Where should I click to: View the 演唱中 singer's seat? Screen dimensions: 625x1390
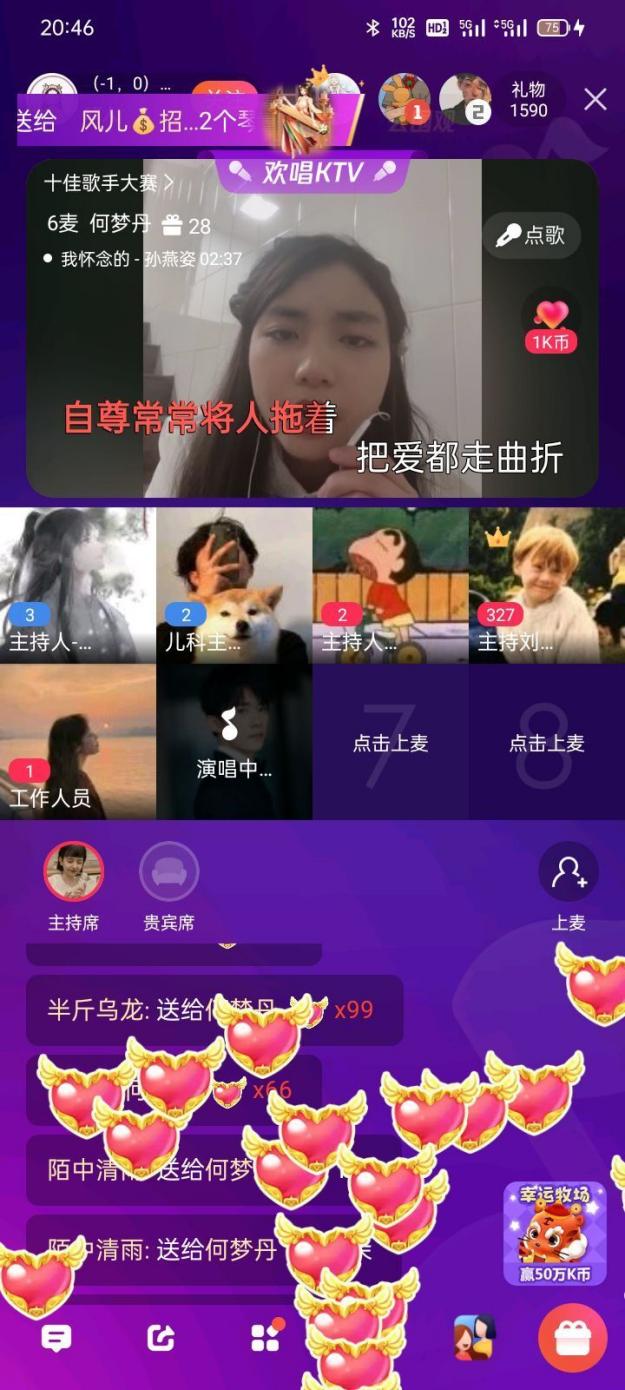[x=234, y=741]
